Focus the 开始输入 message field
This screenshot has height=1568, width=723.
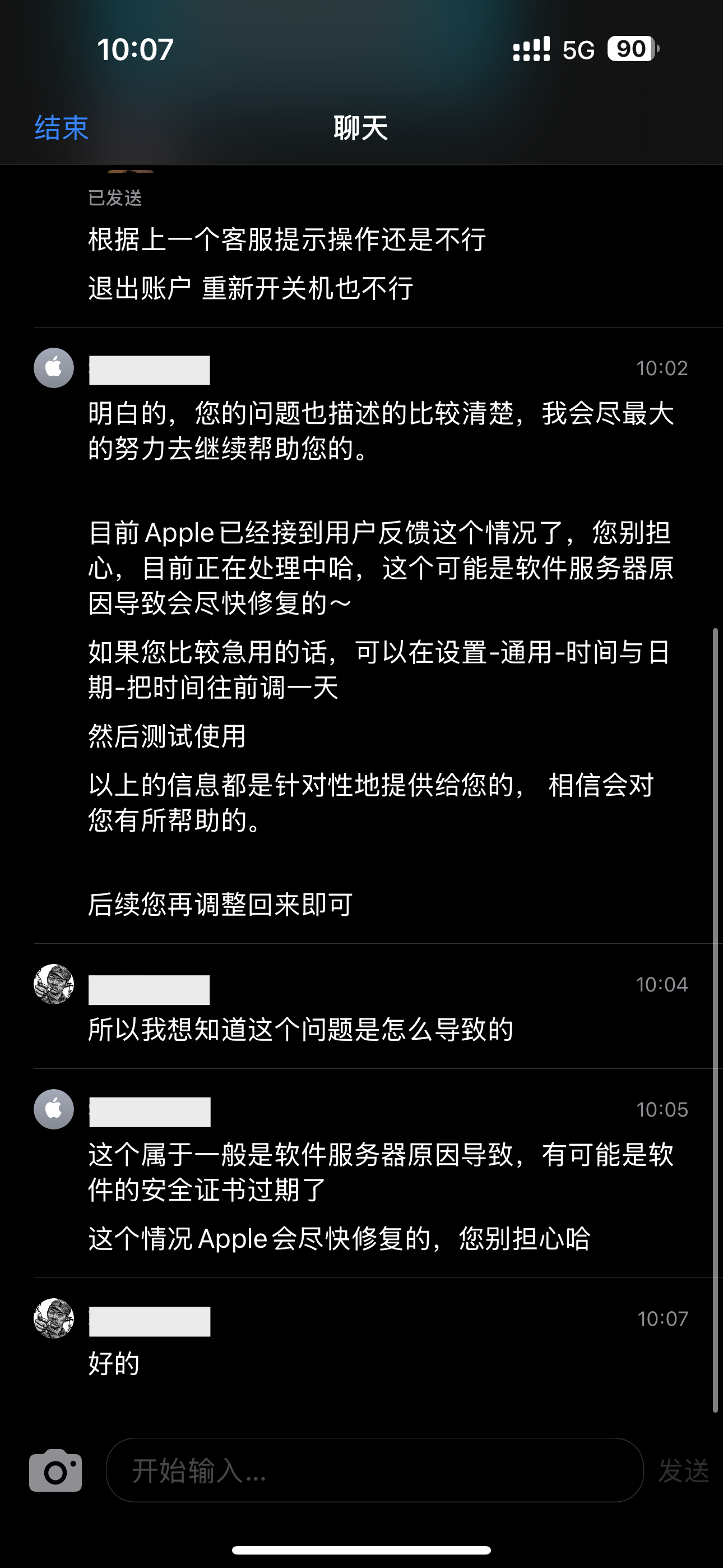(374, 1470)
